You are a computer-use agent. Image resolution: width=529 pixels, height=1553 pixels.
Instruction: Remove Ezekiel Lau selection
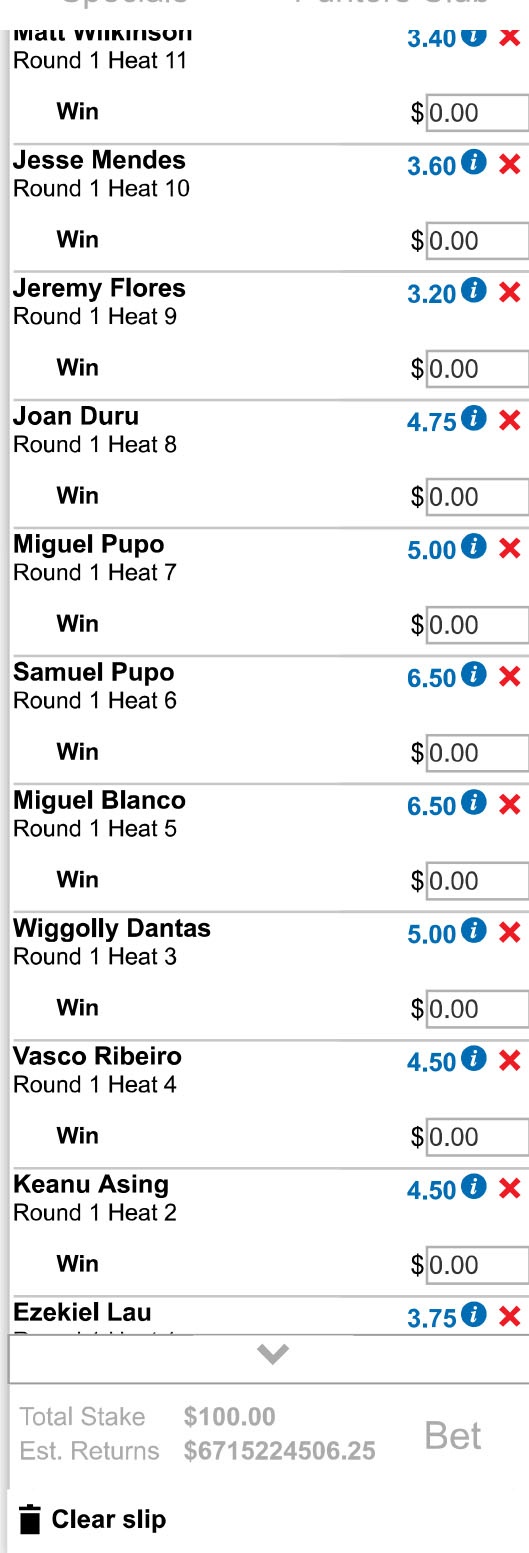(x=510, y=1317)
